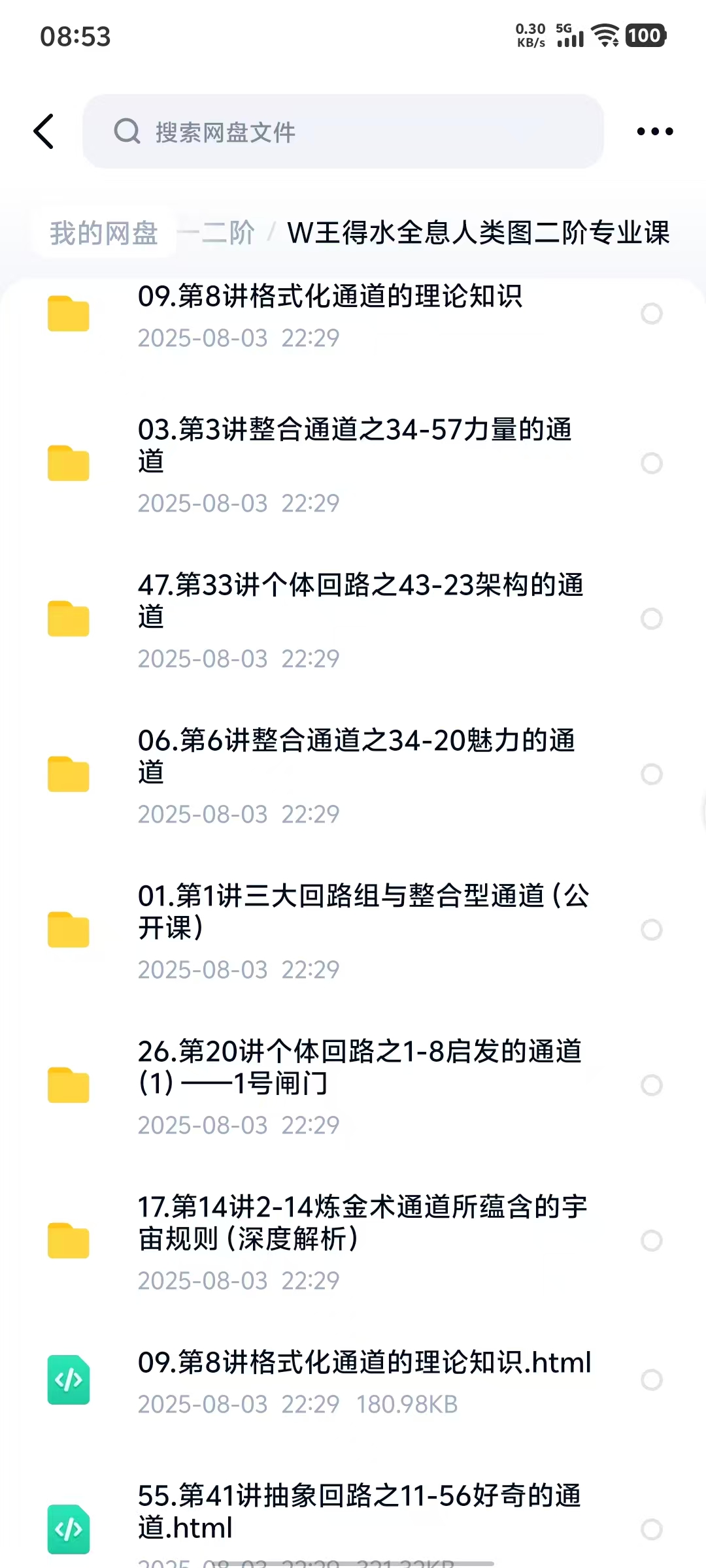
Task: Tap the 搜索网盘文件 search box
Action: (343, 131)
